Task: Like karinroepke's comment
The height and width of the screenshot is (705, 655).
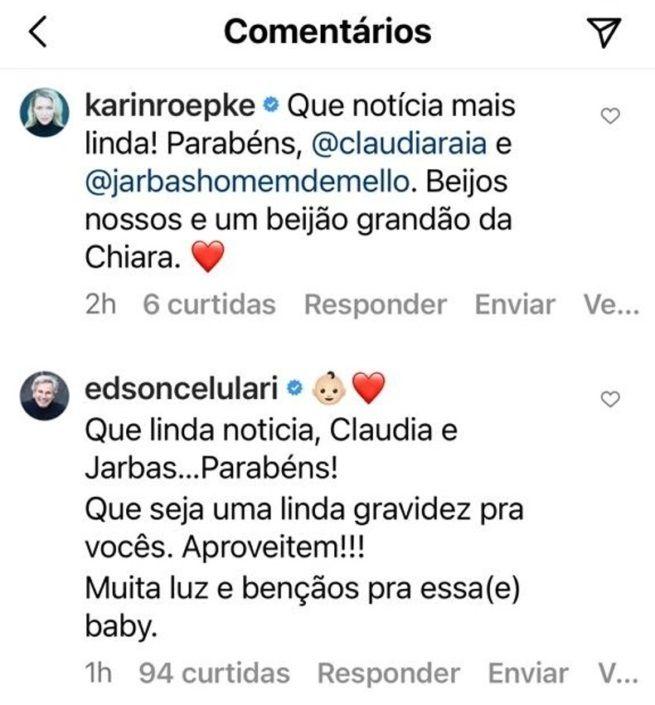Action: click(x=610, y=117)
